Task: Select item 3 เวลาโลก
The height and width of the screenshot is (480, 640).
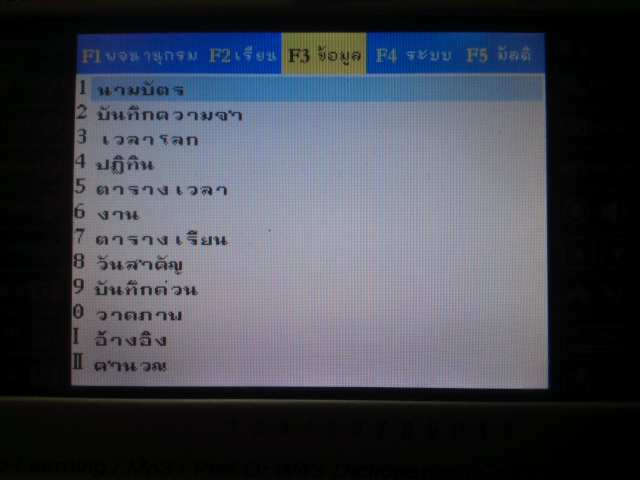Action: [x=148, y=140]
